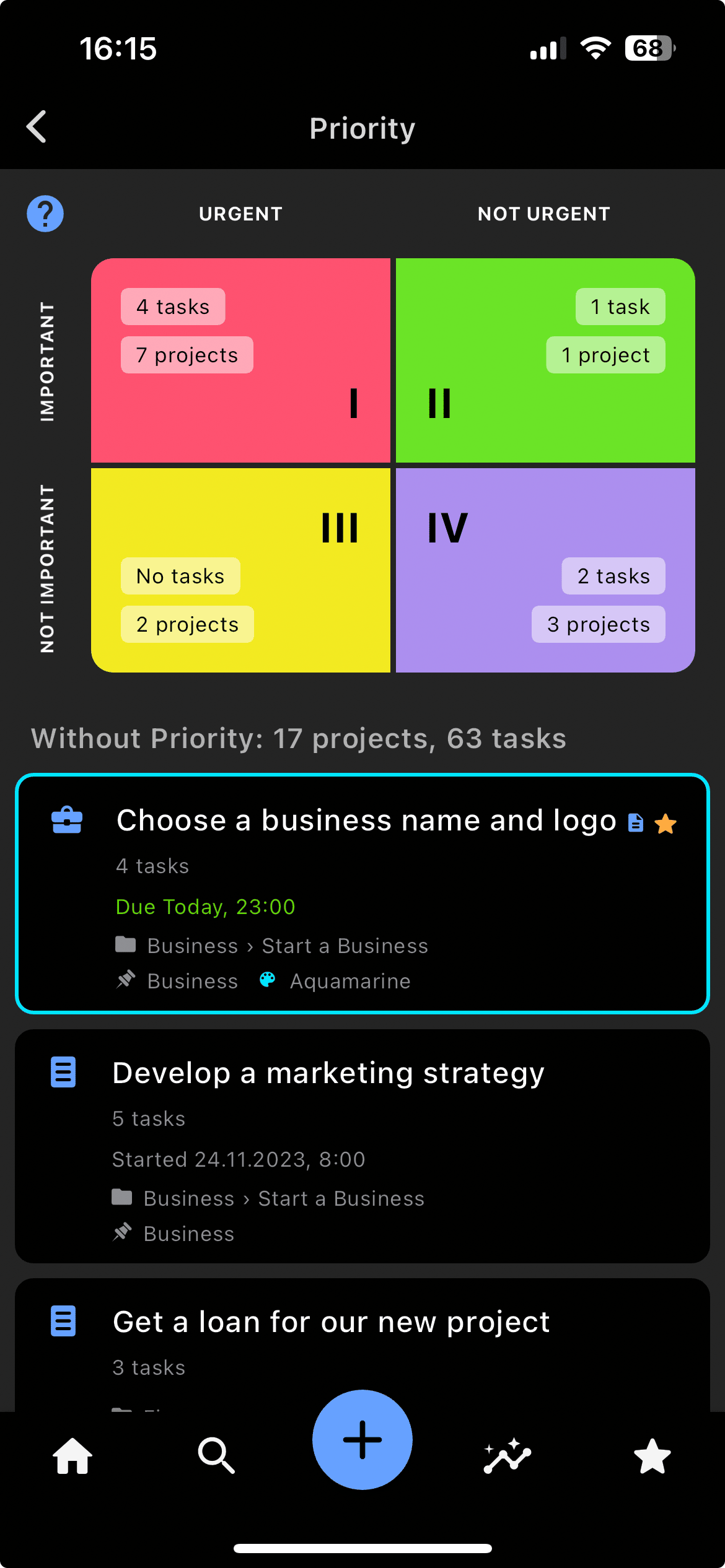Open quadrant I urgent and important

pos(240,360)
